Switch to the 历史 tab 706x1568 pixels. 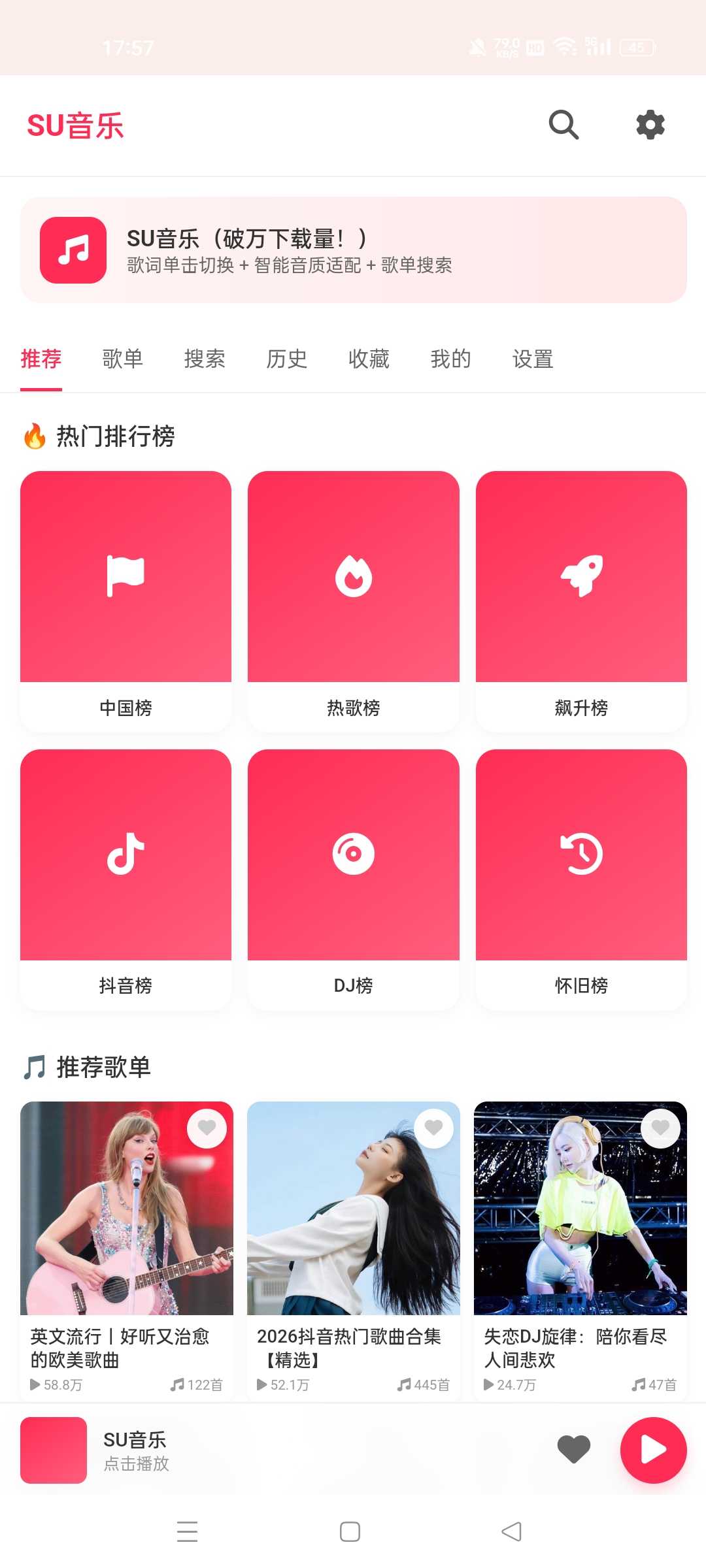tap(286, 359)
